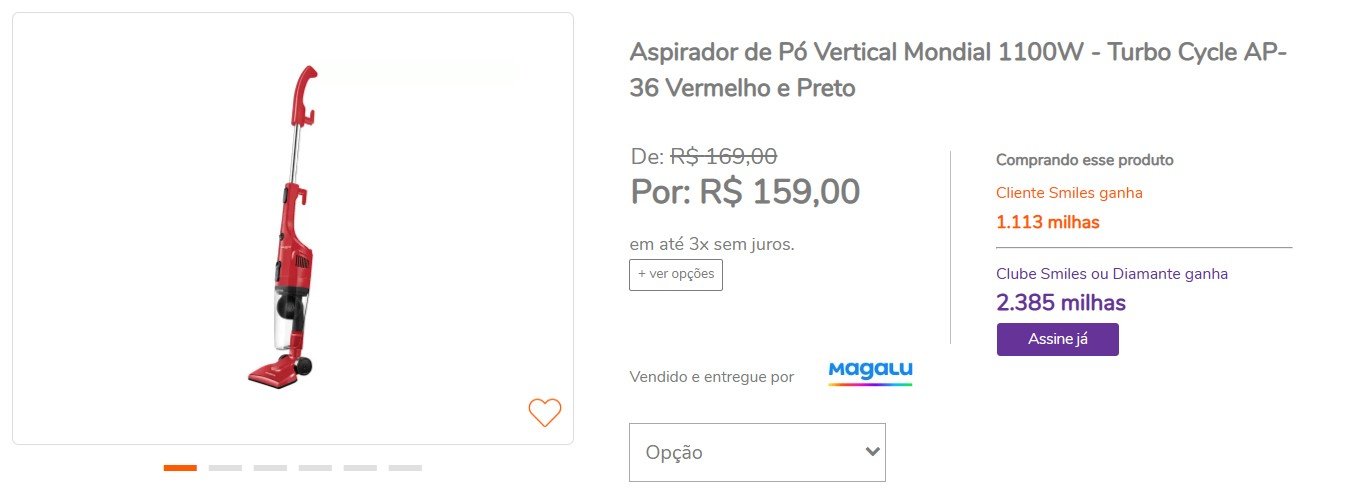The width and height of the screenshot is (1347, 503).
Task: Add vacuum to favorites with heart icon
Action: [544, 412]
